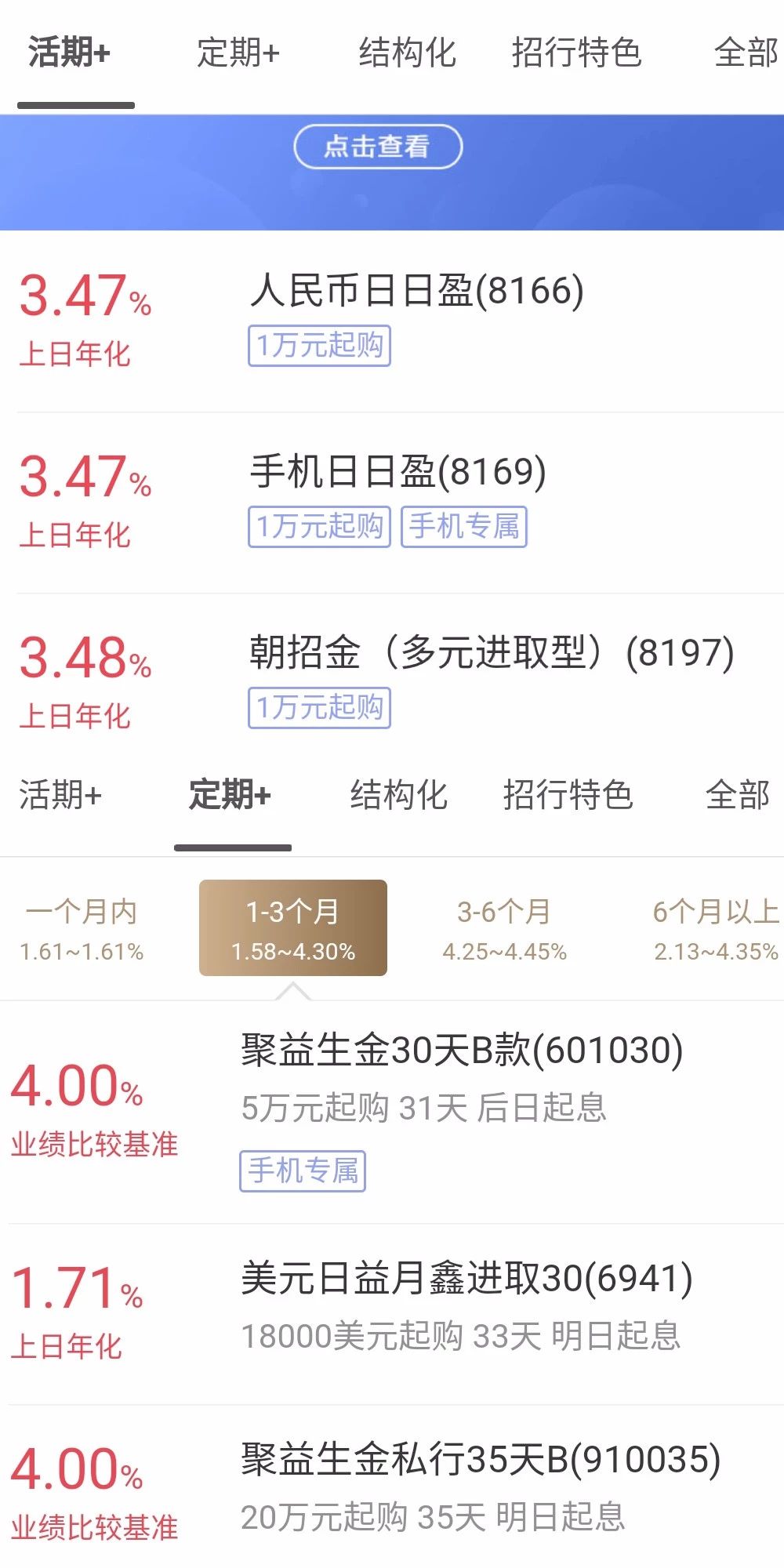Open 手机日日盈(8169) product
784x1568 pixels.
click(392, 503)
